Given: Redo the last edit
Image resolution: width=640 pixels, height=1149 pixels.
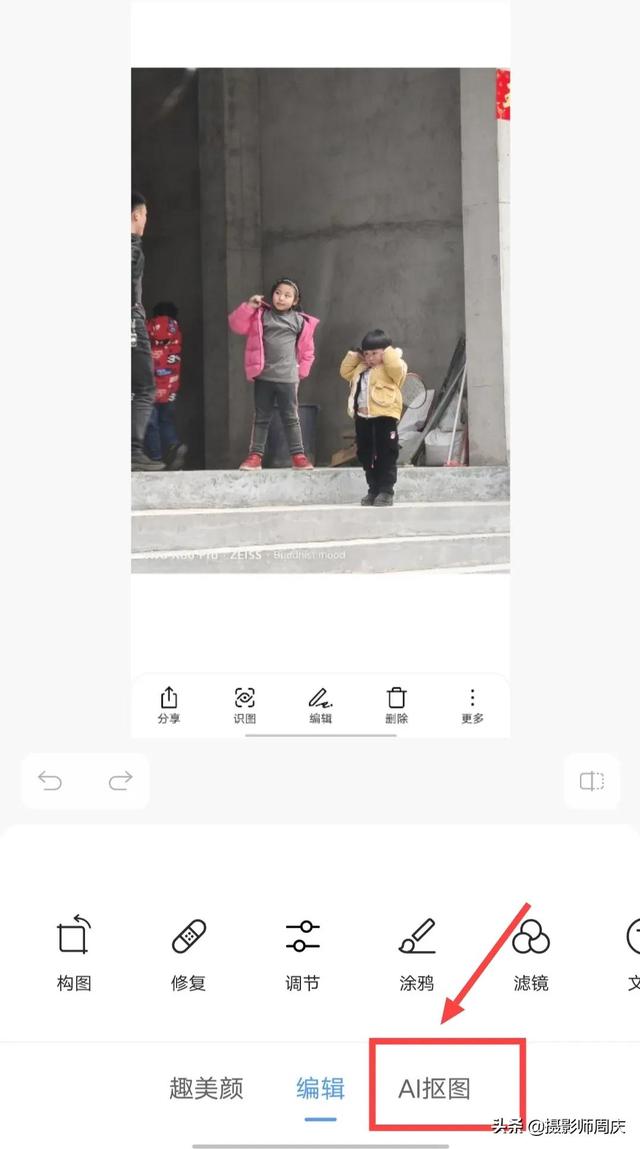Looking at the screenshot, I should click(x=121, y=781).
